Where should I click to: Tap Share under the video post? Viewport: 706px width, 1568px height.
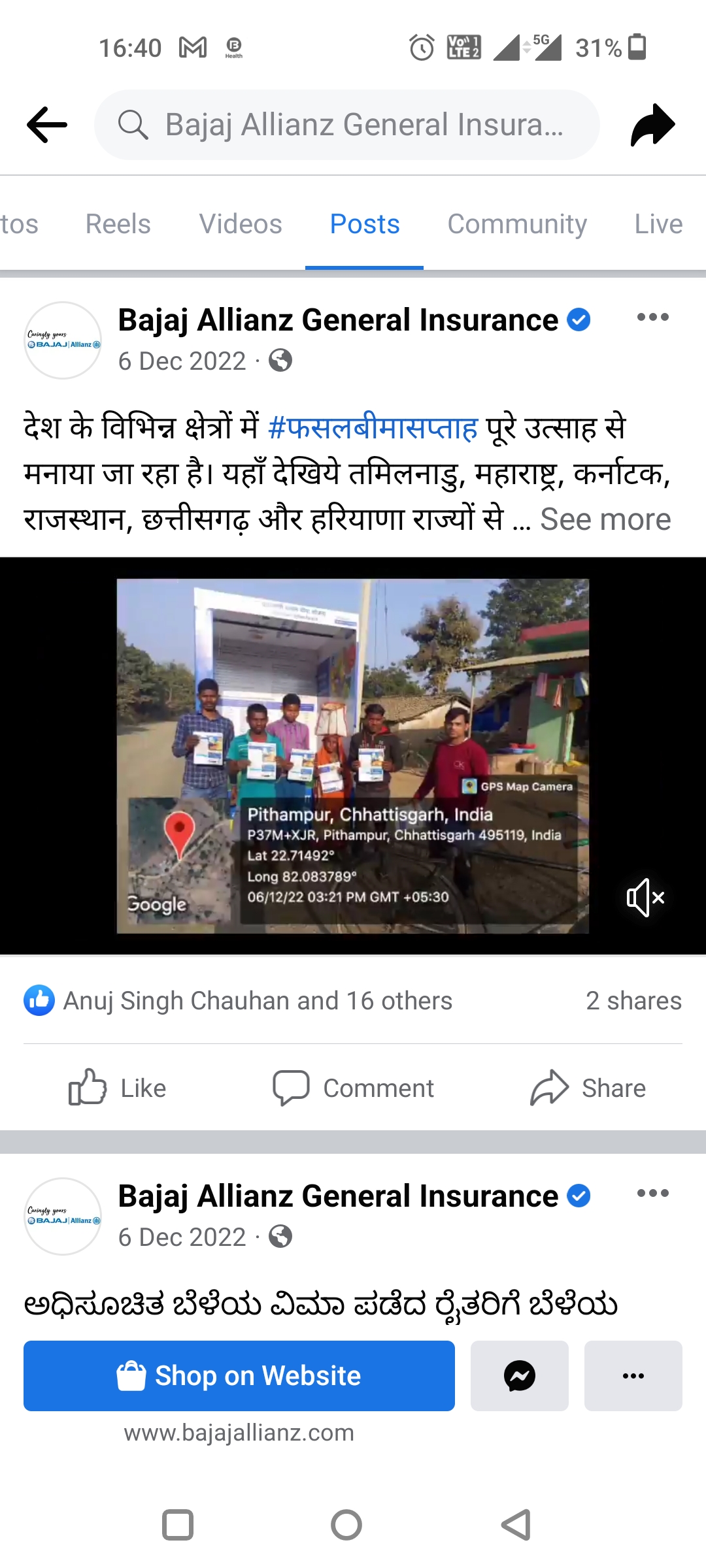588,1088
